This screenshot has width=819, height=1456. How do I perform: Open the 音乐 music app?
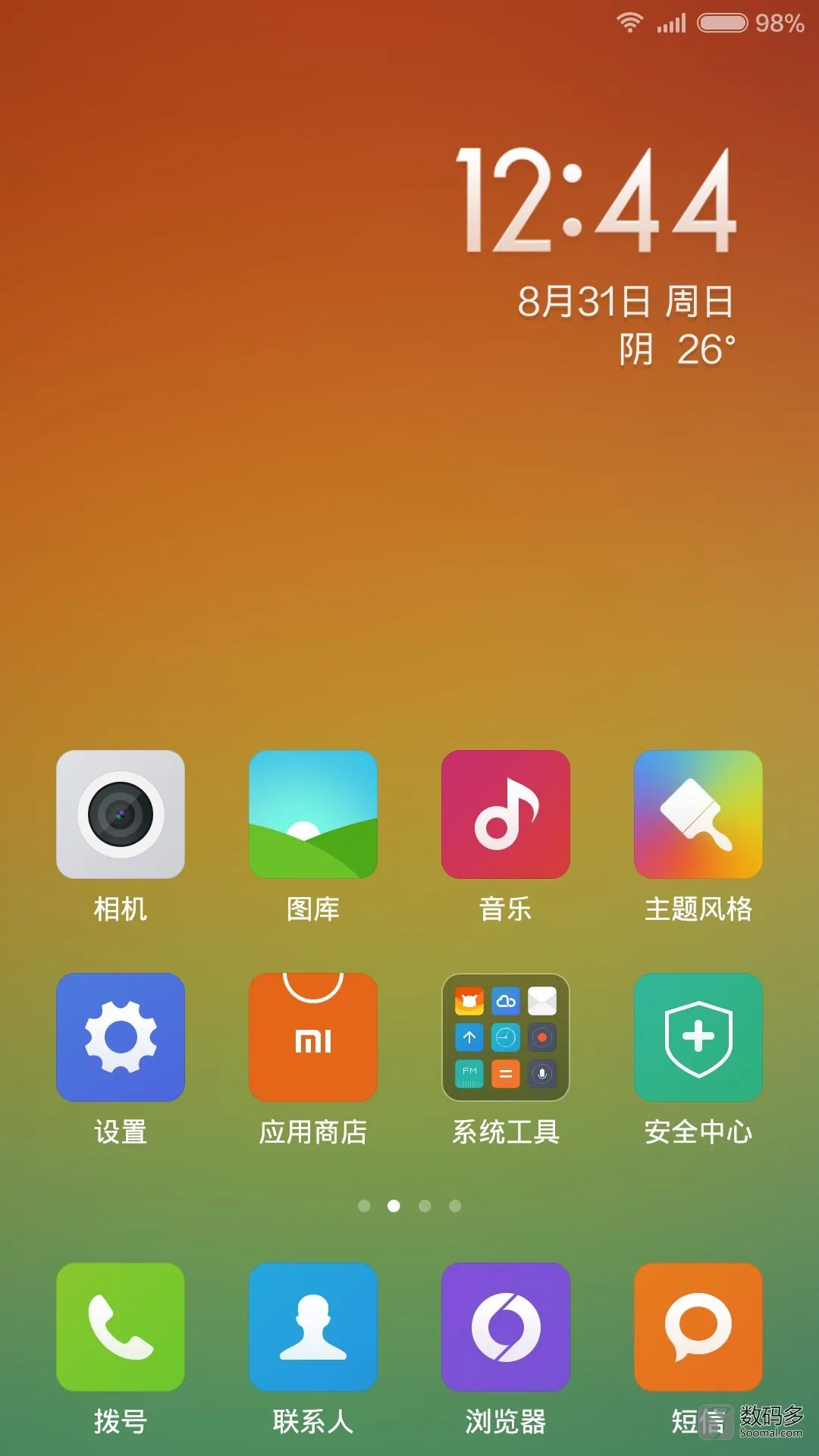click(506, 814)
